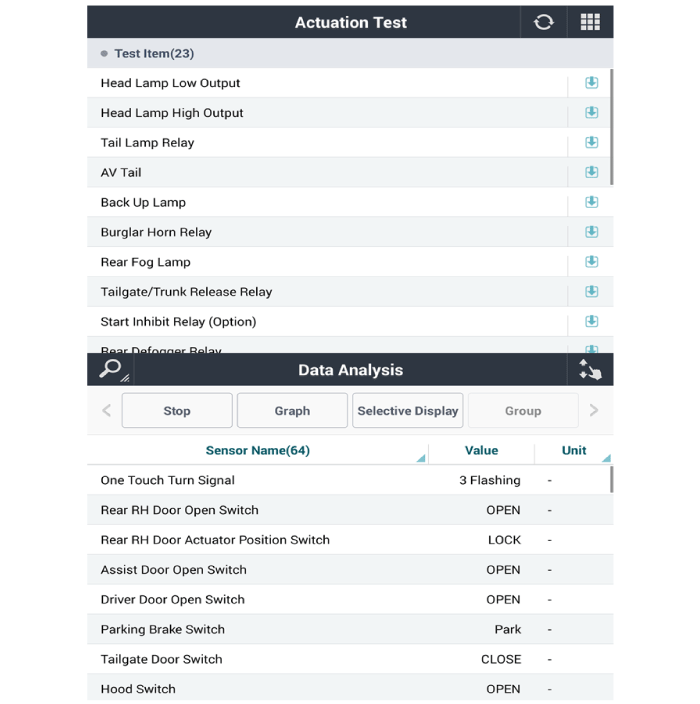700x704 pixels.
Task: Open Burglar Horn Relay test item
Action: point(156,232)
